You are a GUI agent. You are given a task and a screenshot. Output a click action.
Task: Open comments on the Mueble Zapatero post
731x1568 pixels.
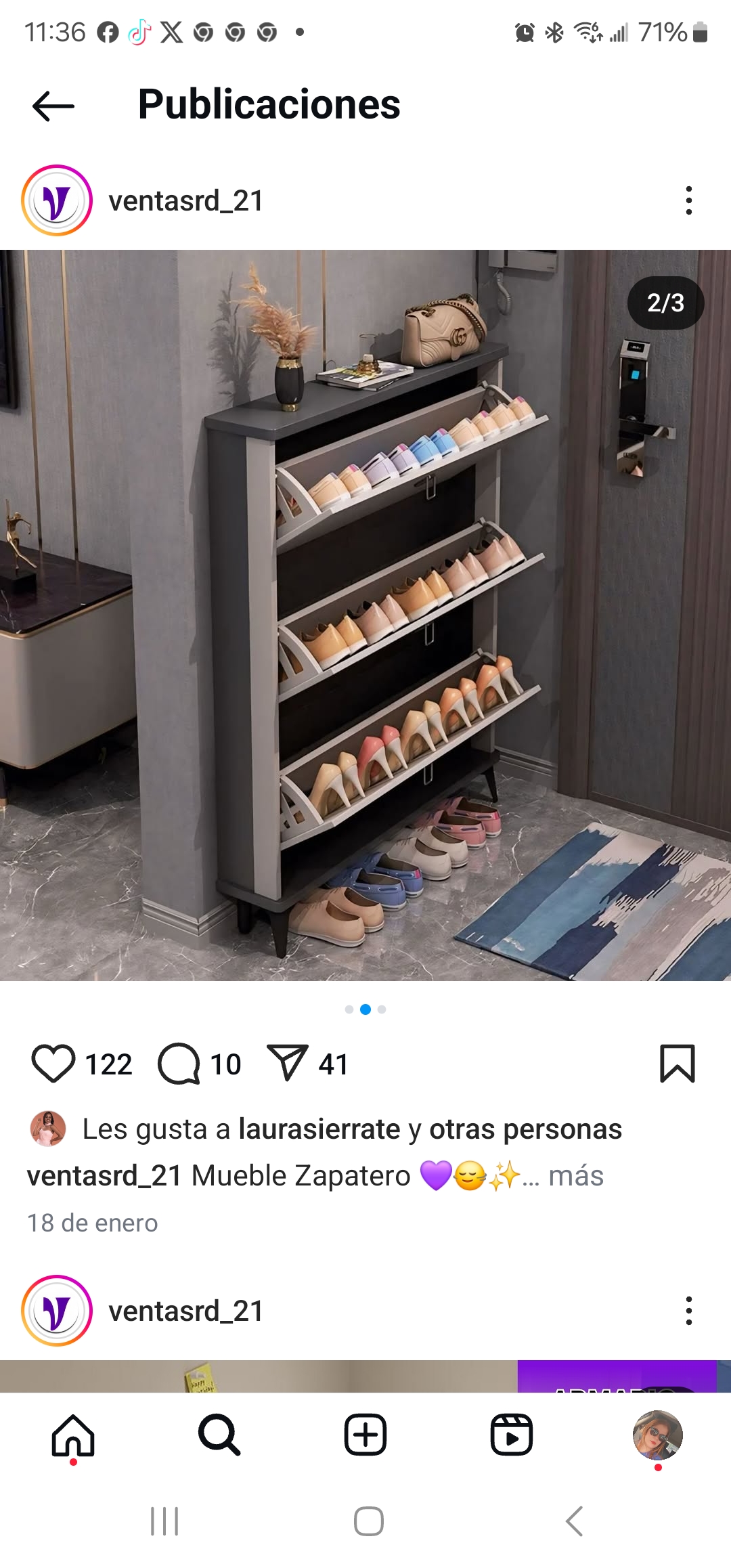tap(179, 1064)
